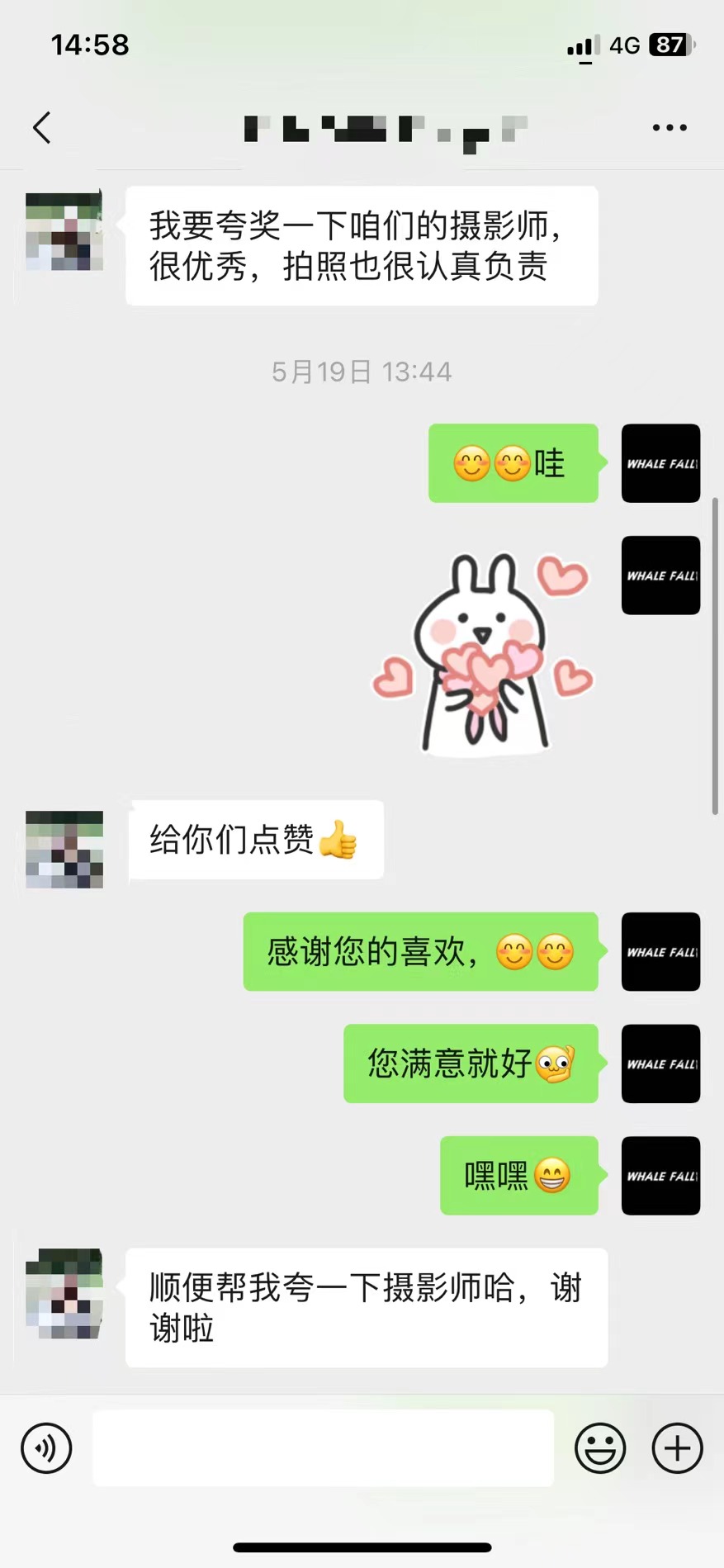724x1568 pixels.
Task: Open the emoji sticker panel
Action: (600, 1447)
